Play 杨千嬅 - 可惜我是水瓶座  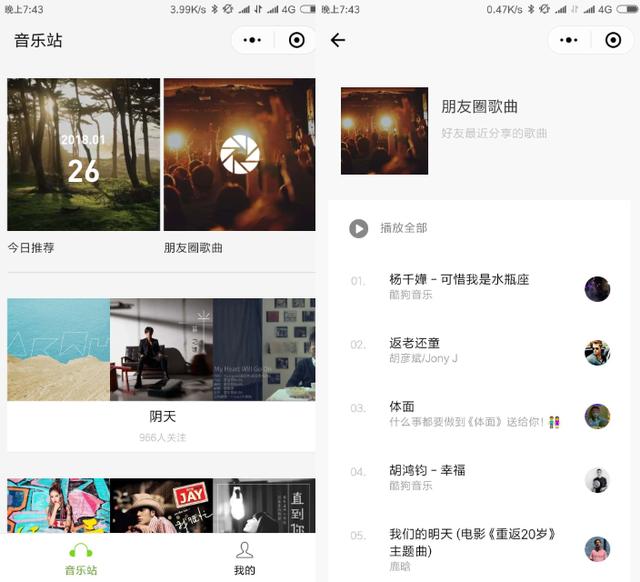tap(458, 287)
